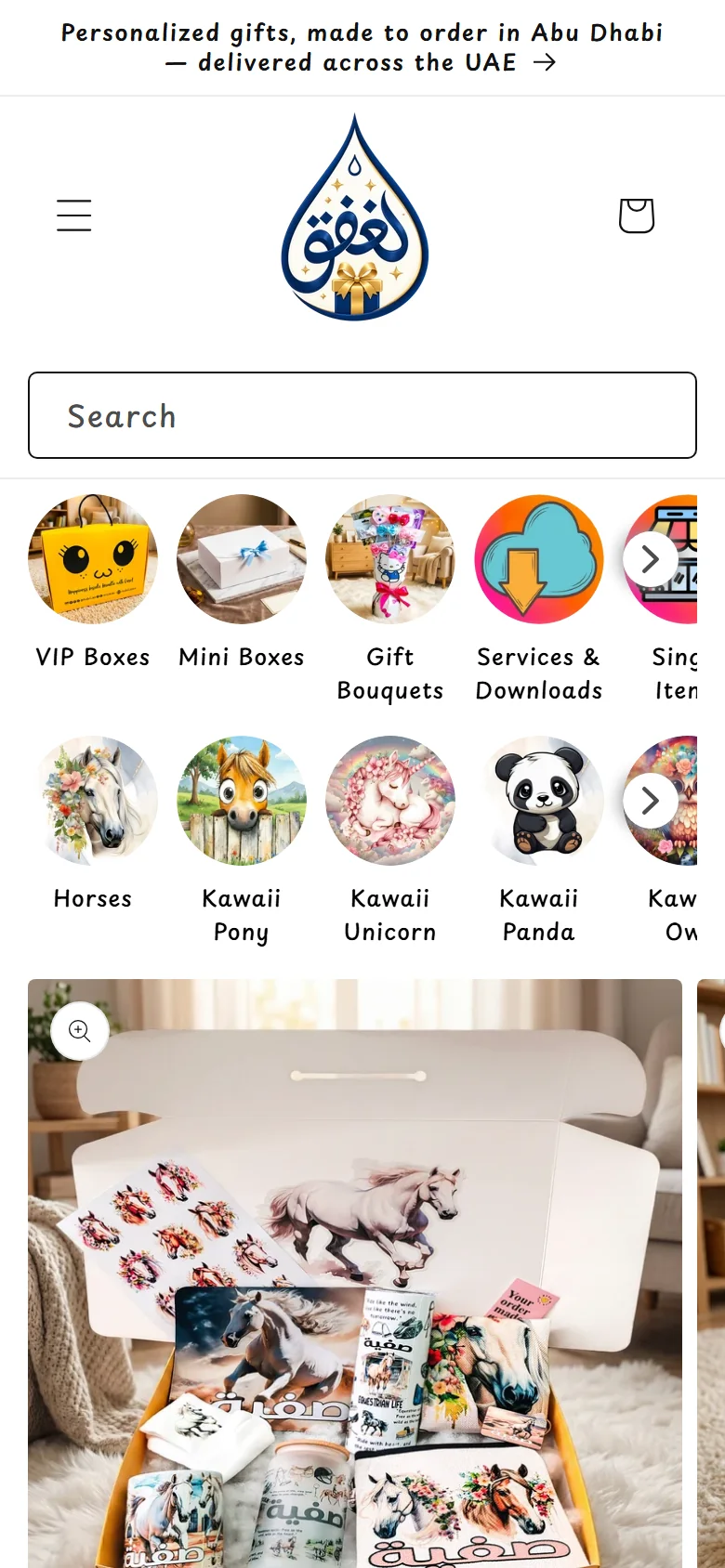
Task: Browse the Gift Bouquets category
Action: [x=390, y=599]
